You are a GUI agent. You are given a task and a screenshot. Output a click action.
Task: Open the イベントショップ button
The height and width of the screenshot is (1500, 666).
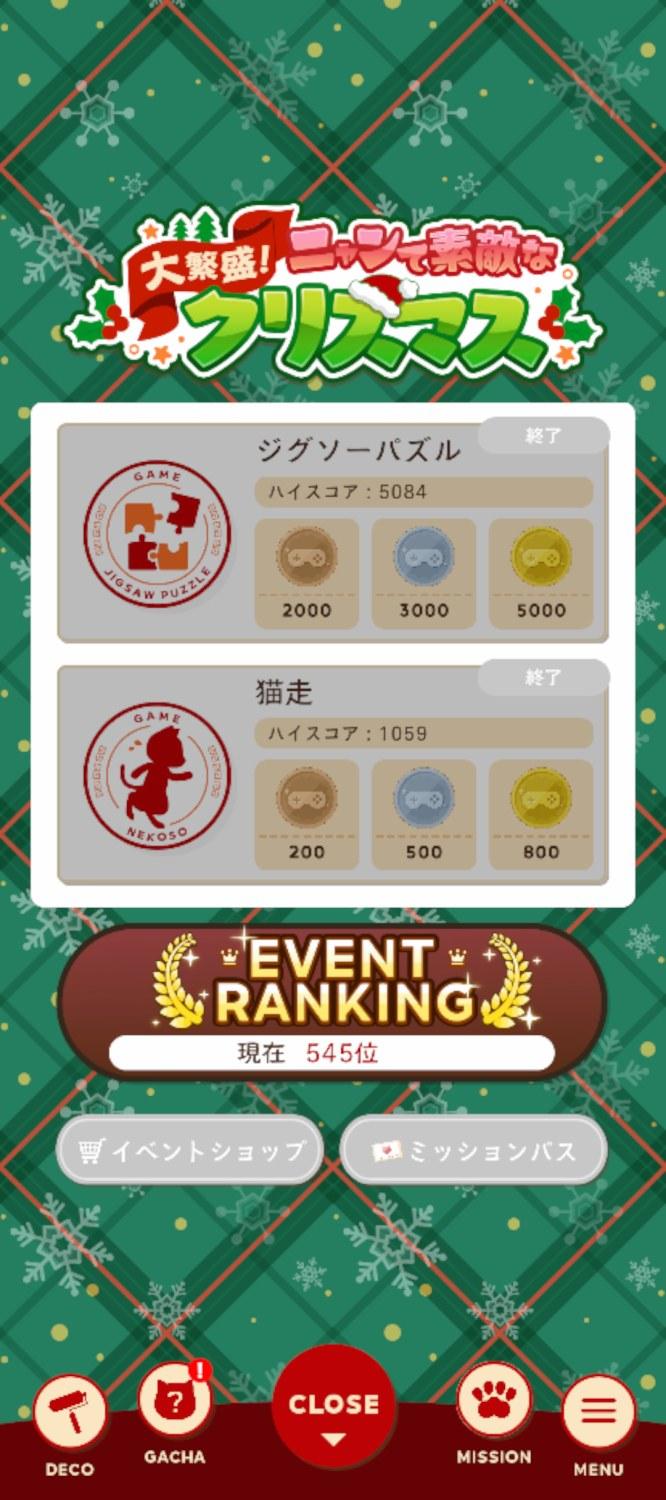click(190, 1151)
